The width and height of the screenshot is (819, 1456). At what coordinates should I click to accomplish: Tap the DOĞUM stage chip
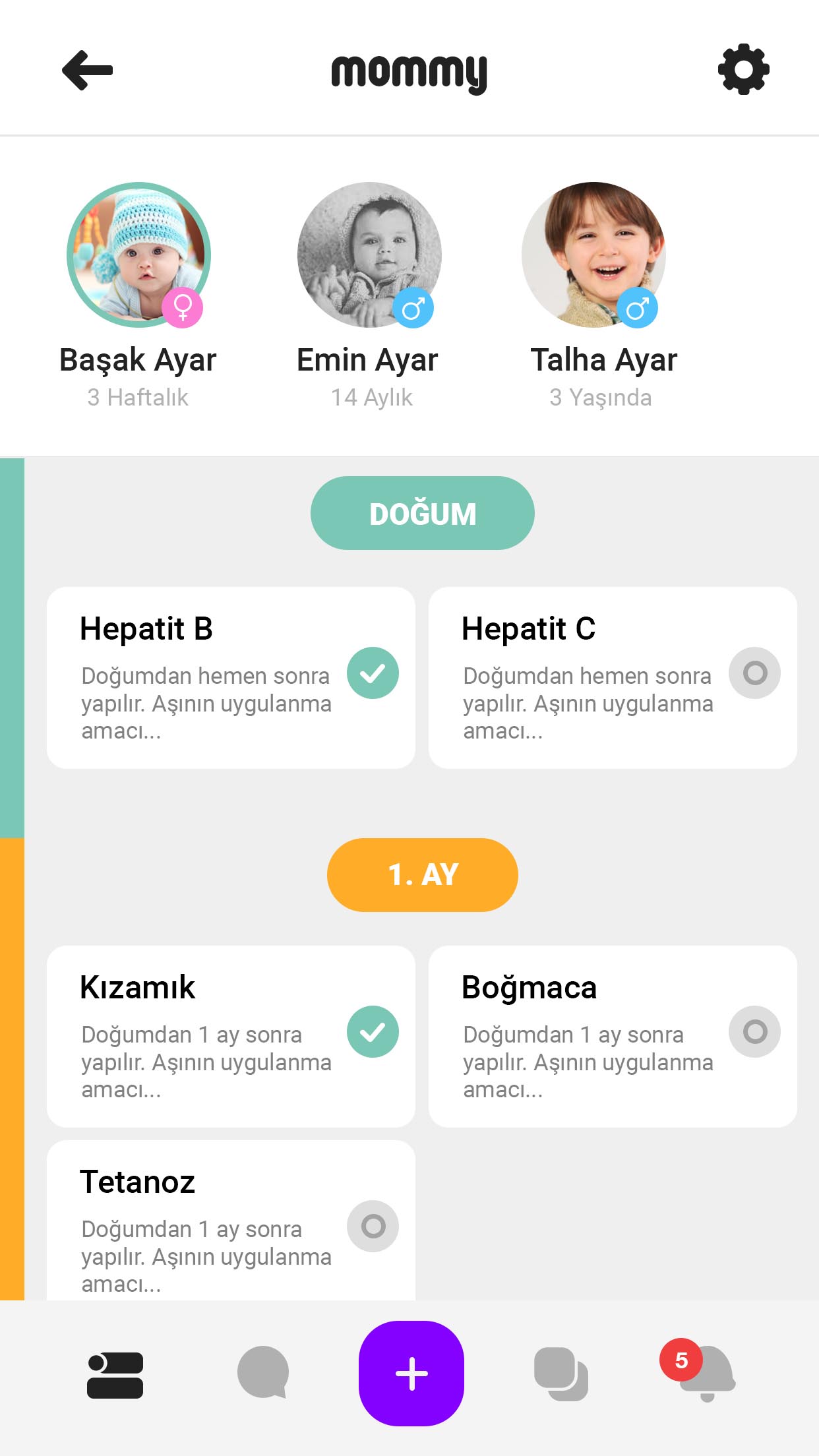pyautogui.click(x=422, y=513)
